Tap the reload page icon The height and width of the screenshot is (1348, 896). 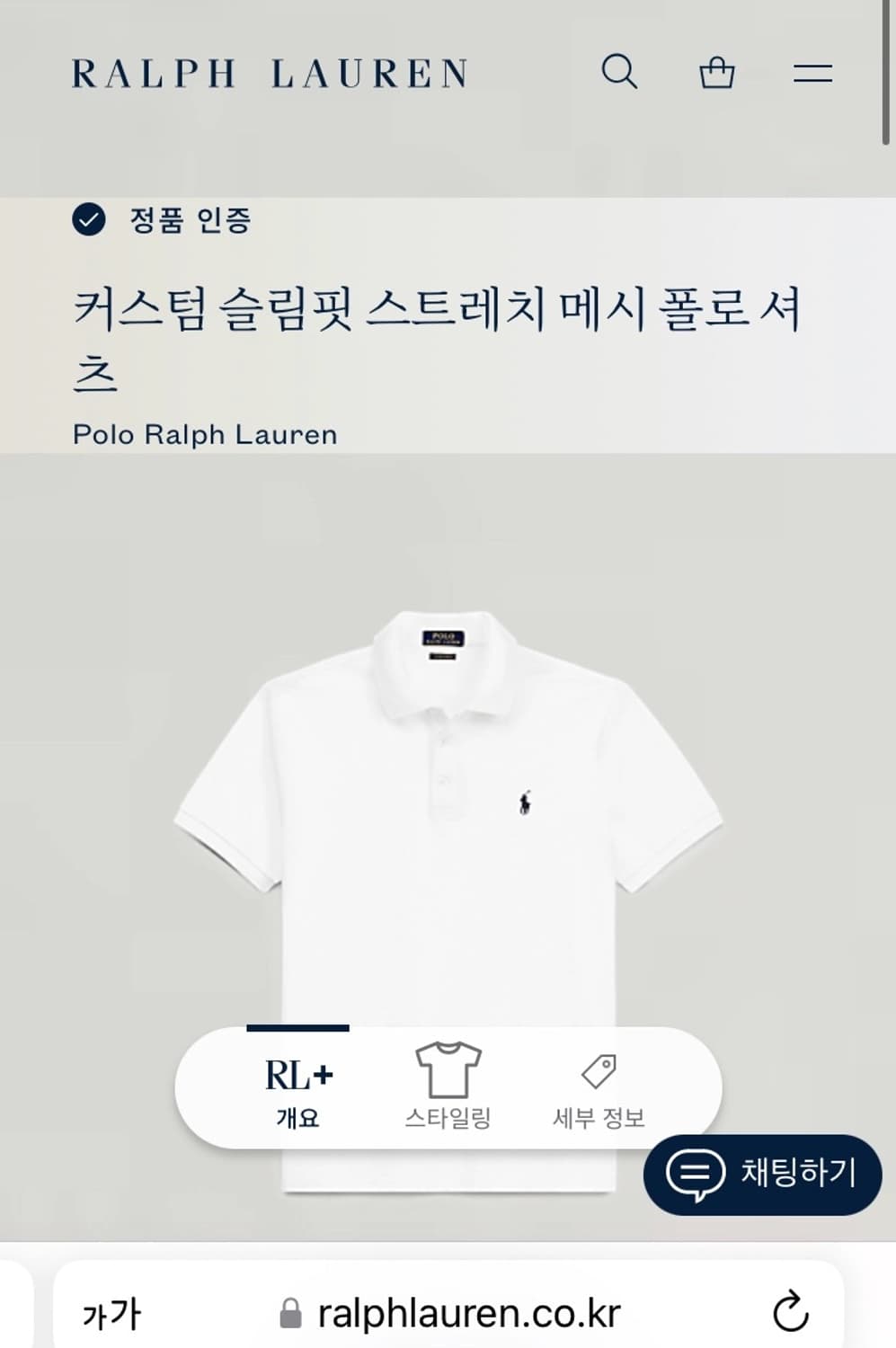pyautogui.click(x=789, y=1313)
